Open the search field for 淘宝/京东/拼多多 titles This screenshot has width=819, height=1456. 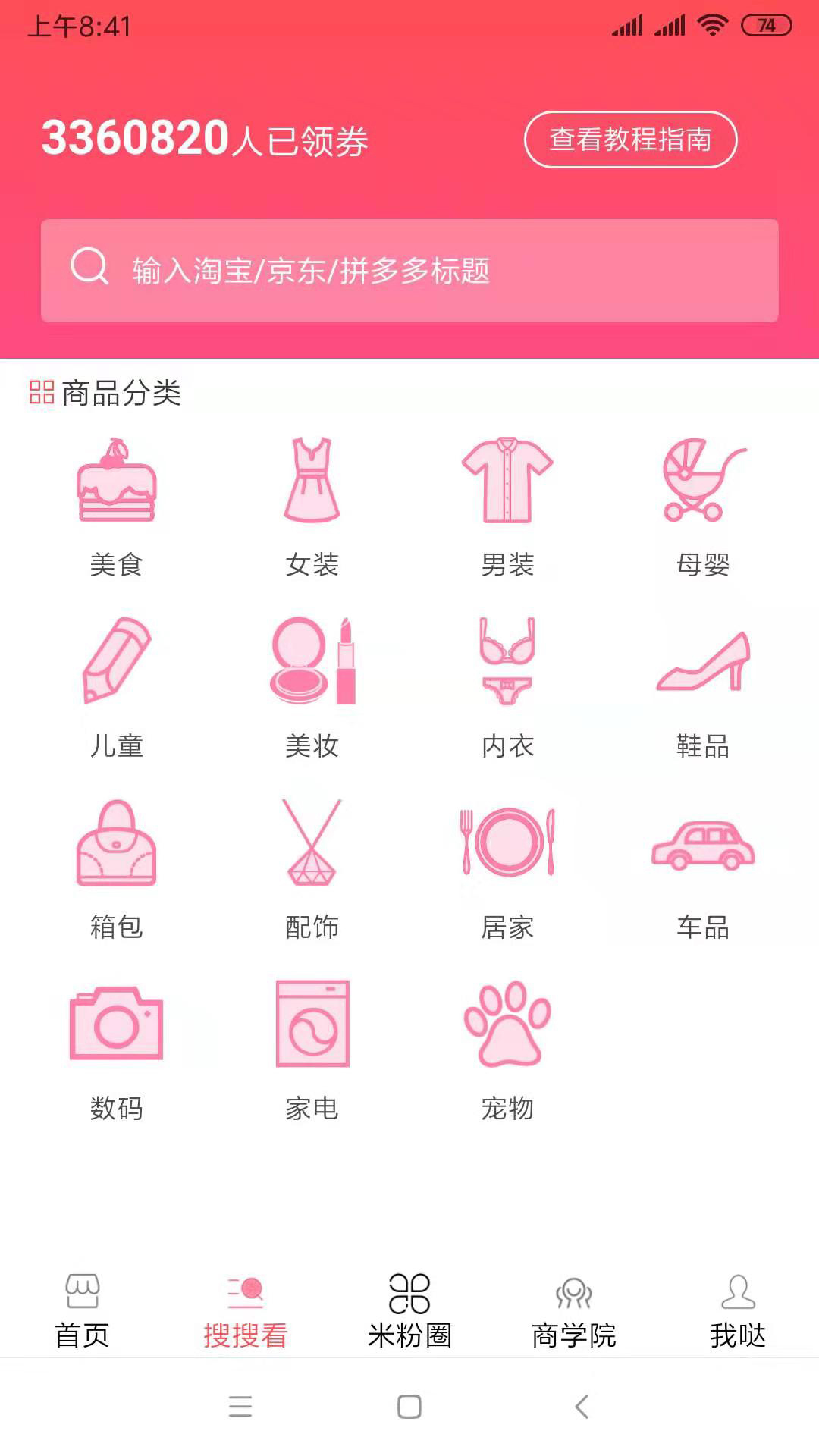[409, 271]
